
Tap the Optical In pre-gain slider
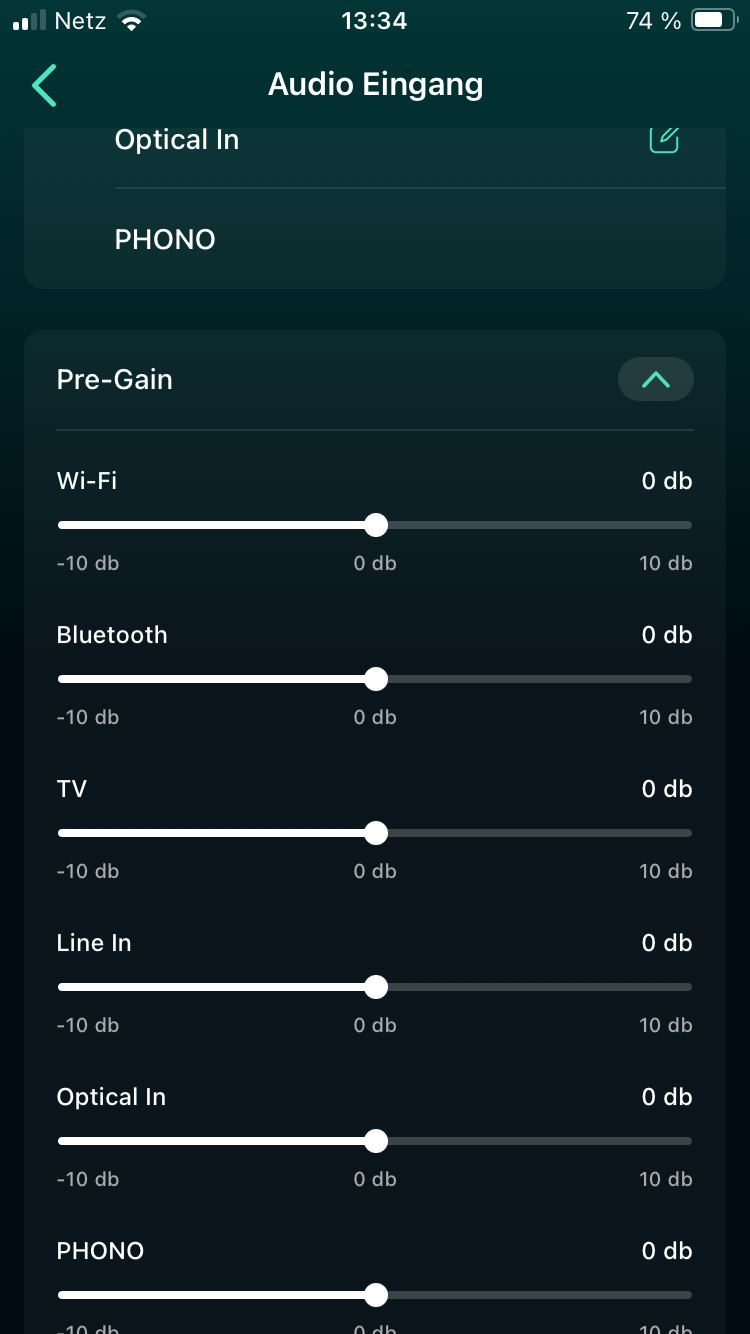pyautogui.click(x=375, y=1141)
